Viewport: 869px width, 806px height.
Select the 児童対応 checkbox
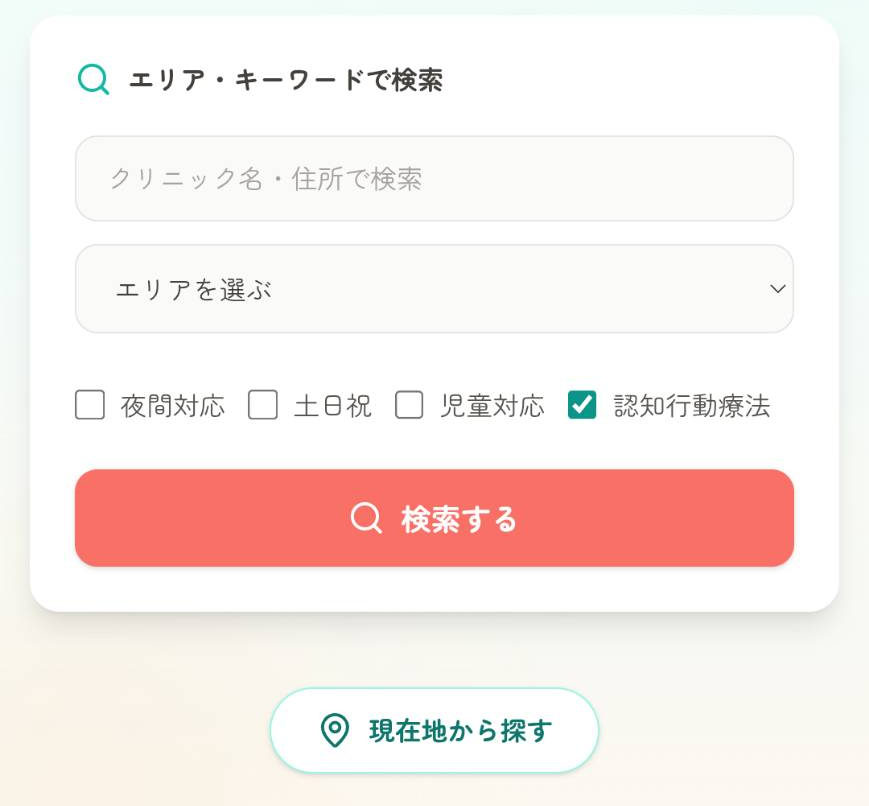point(409,405)
